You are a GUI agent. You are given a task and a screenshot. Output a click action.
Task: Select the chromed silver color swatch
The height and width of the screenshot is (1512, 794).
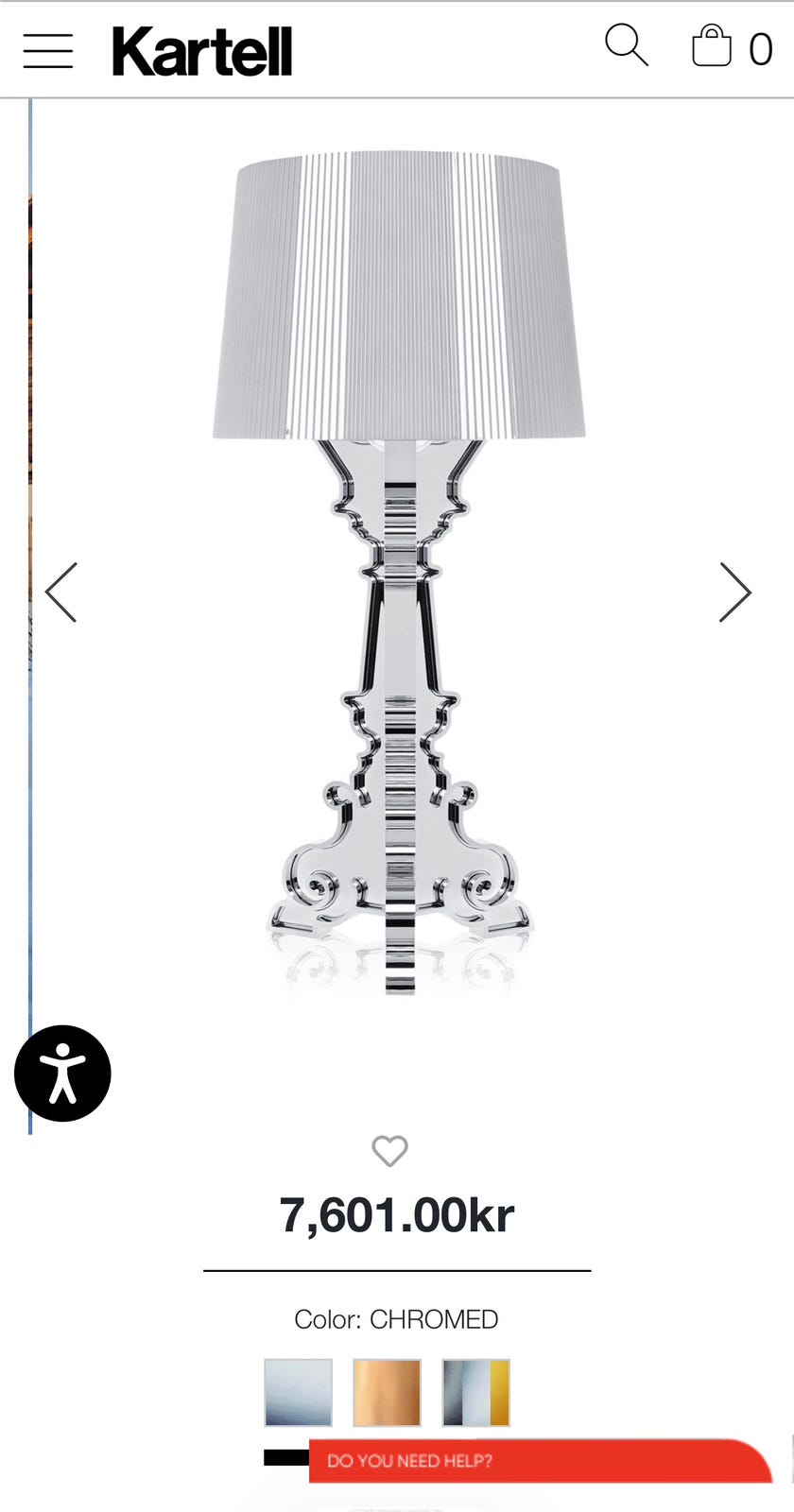pos(298,1392)
